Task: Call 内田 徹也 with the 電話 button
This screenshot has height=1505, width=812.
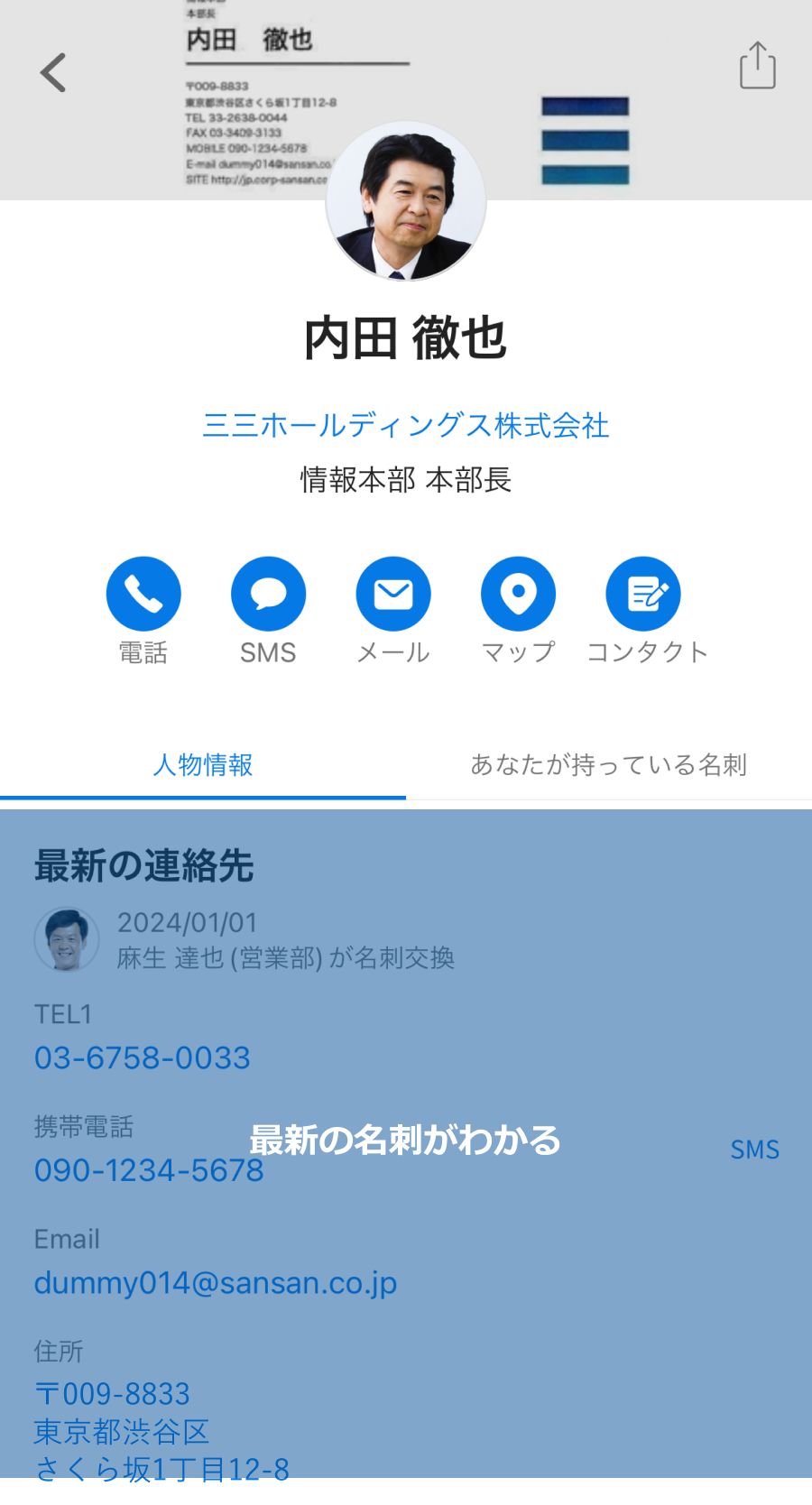Action: (143, 594)
